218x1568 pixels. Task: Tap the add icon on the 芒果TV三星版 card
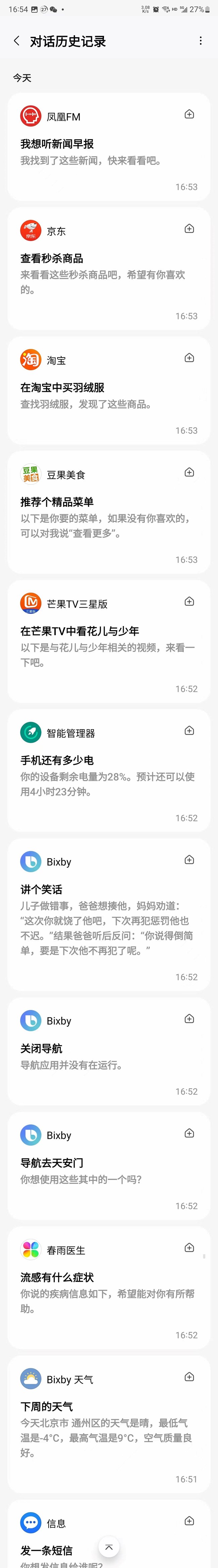(189, 601)
